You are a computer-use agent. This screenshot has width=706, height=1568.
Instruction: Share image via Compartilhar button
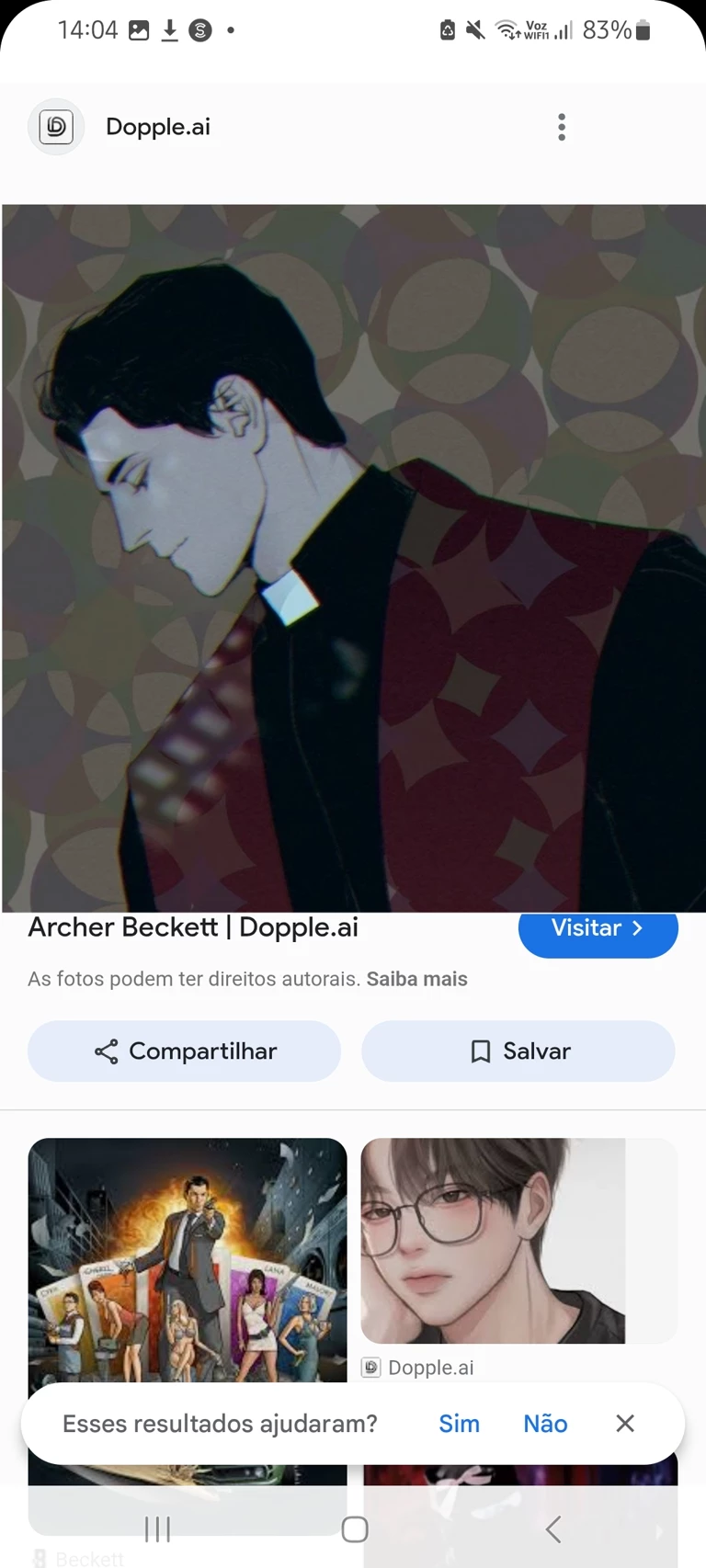point(184,1051)
